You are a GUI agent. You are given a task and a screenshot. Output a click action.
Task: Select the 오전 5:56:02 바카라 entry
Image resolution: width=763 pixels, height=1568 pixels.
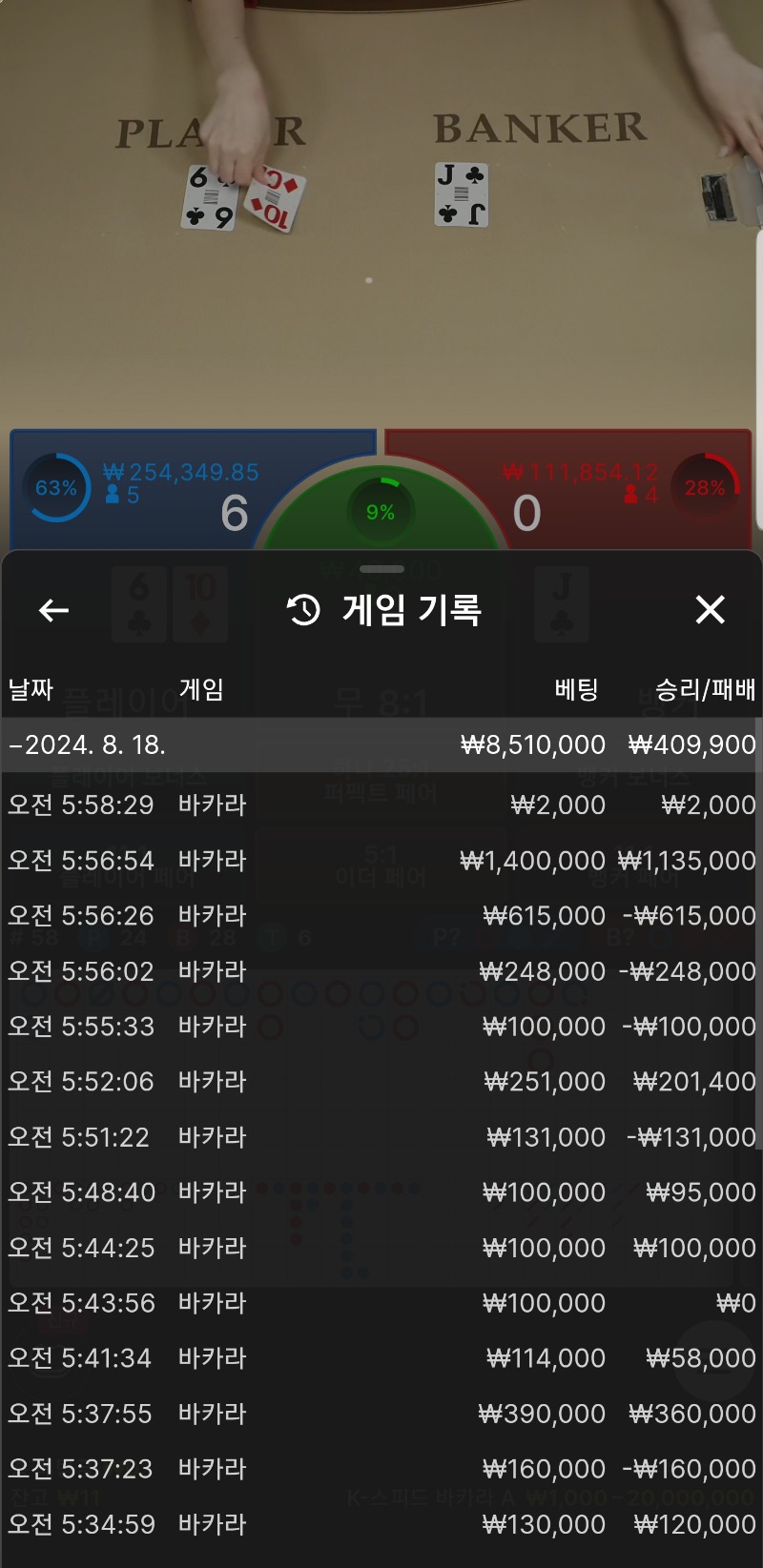pos(381,971)
